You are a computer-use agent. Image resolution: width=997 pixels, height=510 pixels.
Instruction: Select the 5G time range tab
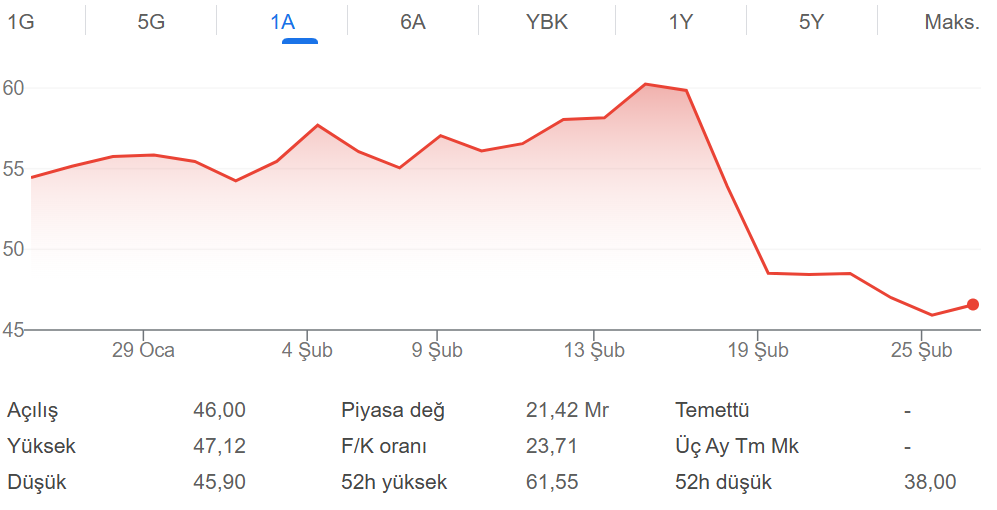151,22
